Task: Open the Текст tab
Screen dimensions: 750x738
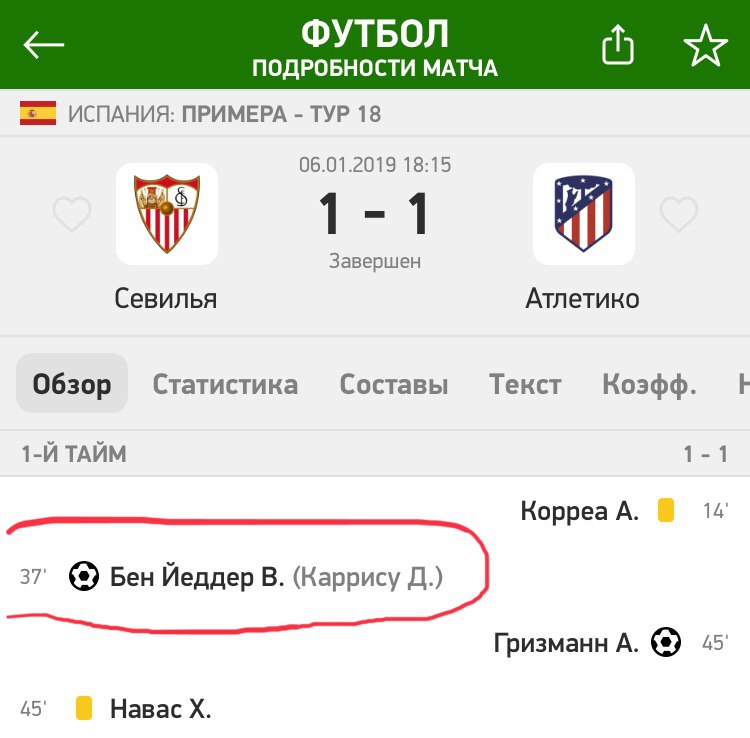Action: pos(525,385)
